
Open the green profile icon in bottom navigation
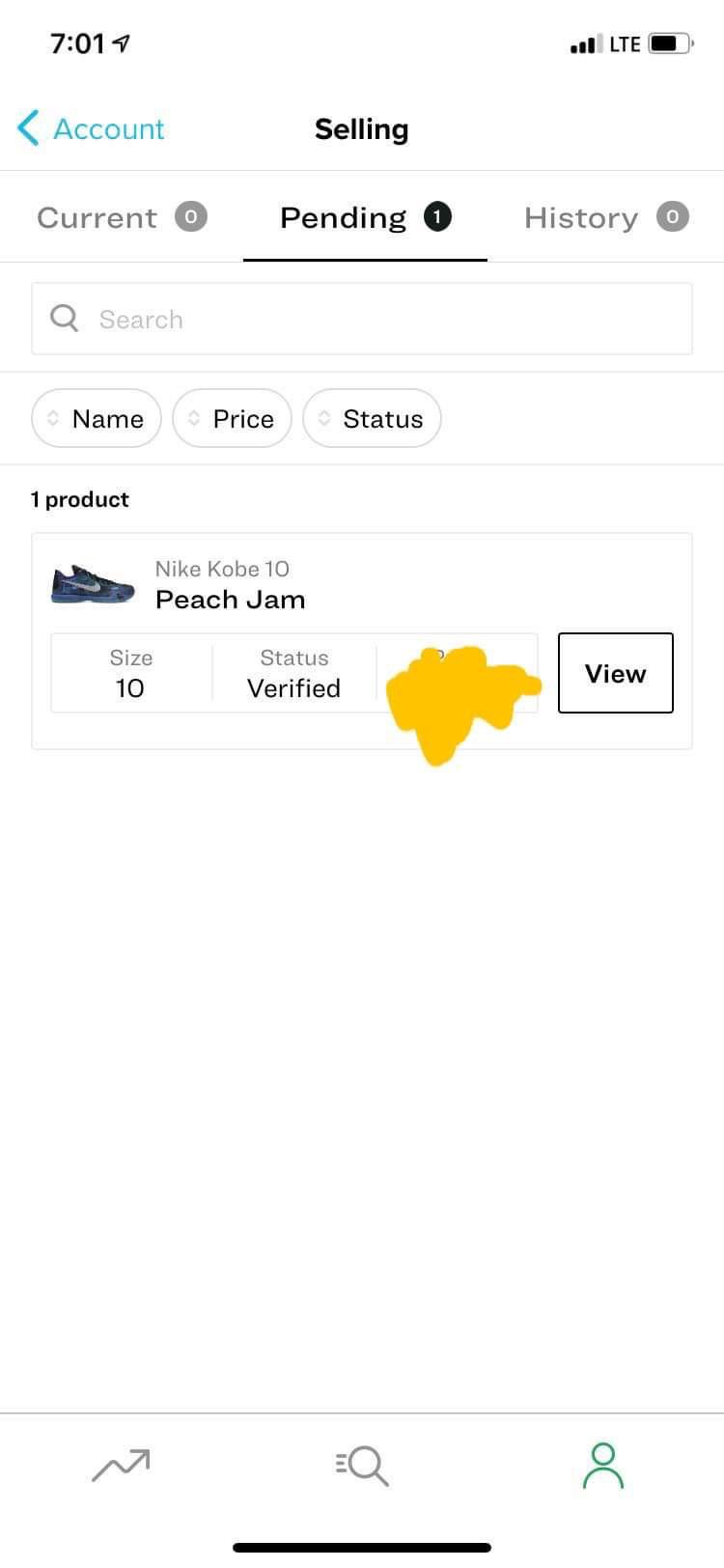click(602, 1465)
